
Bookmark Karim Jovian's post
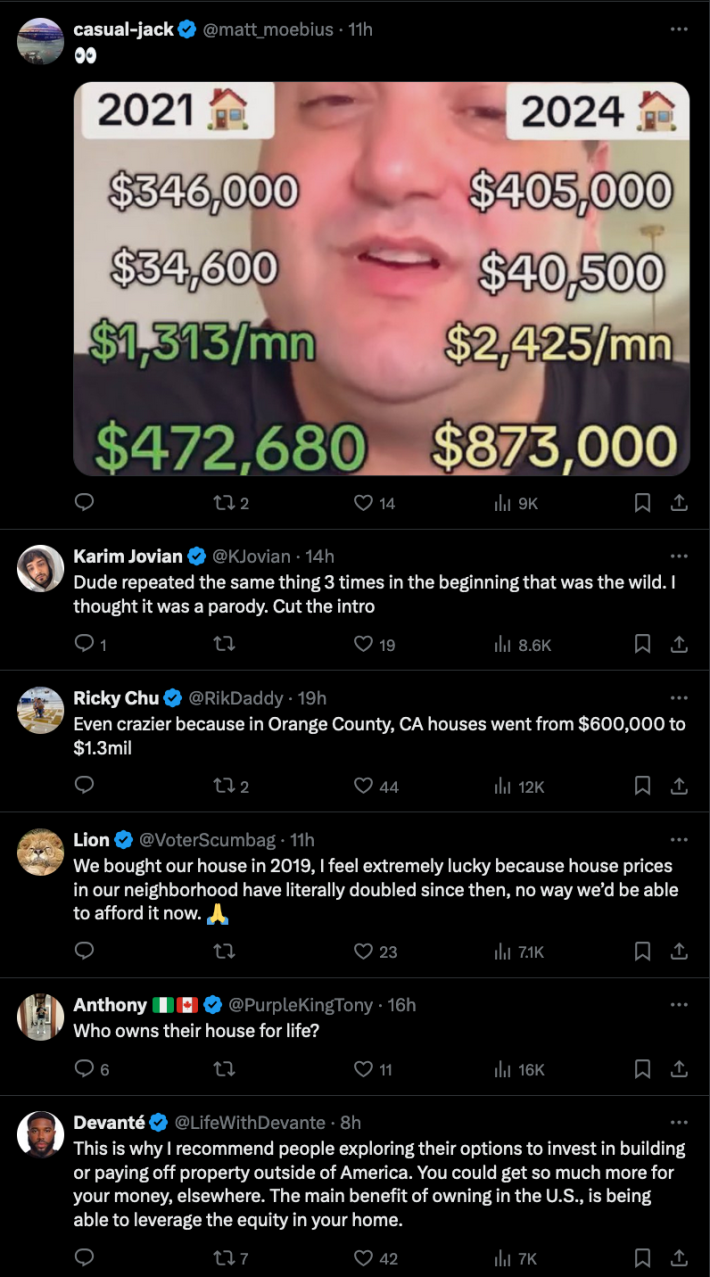coord(643,644)
